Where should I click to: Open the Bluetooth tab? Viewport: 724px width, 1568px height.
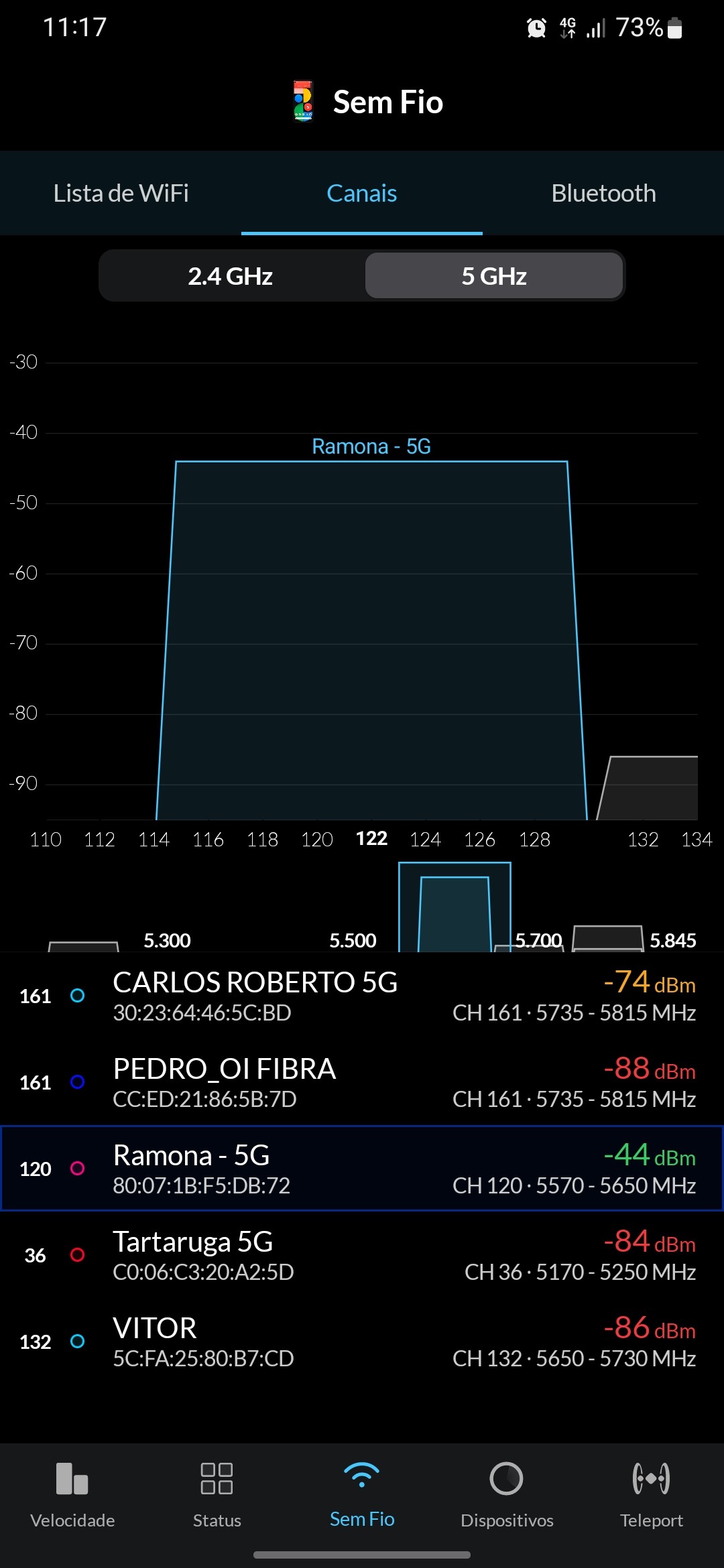click(x=603, y=194)
